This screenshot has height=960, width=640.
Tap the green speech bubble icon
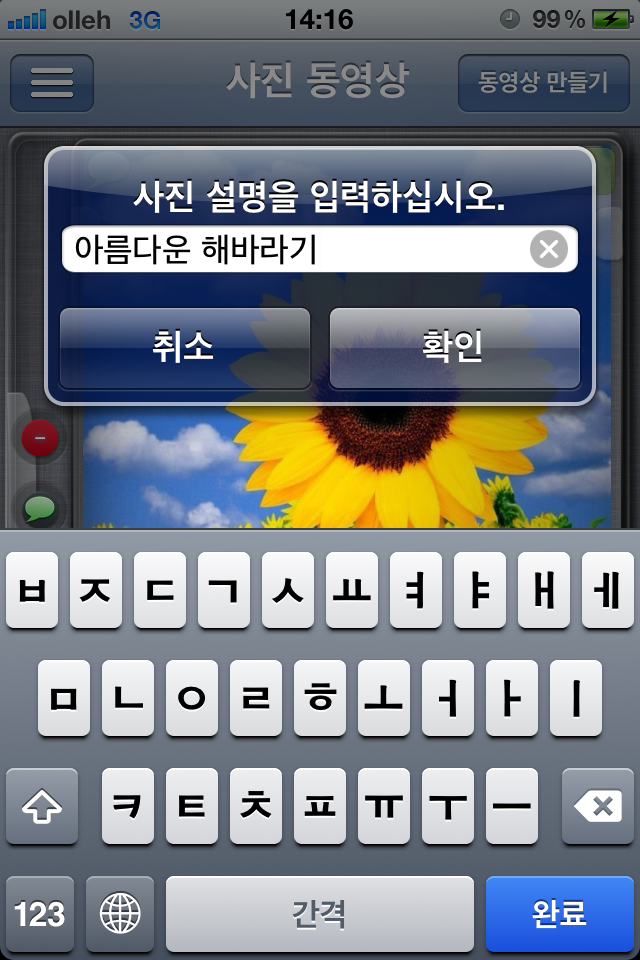[x=40, y=507]
